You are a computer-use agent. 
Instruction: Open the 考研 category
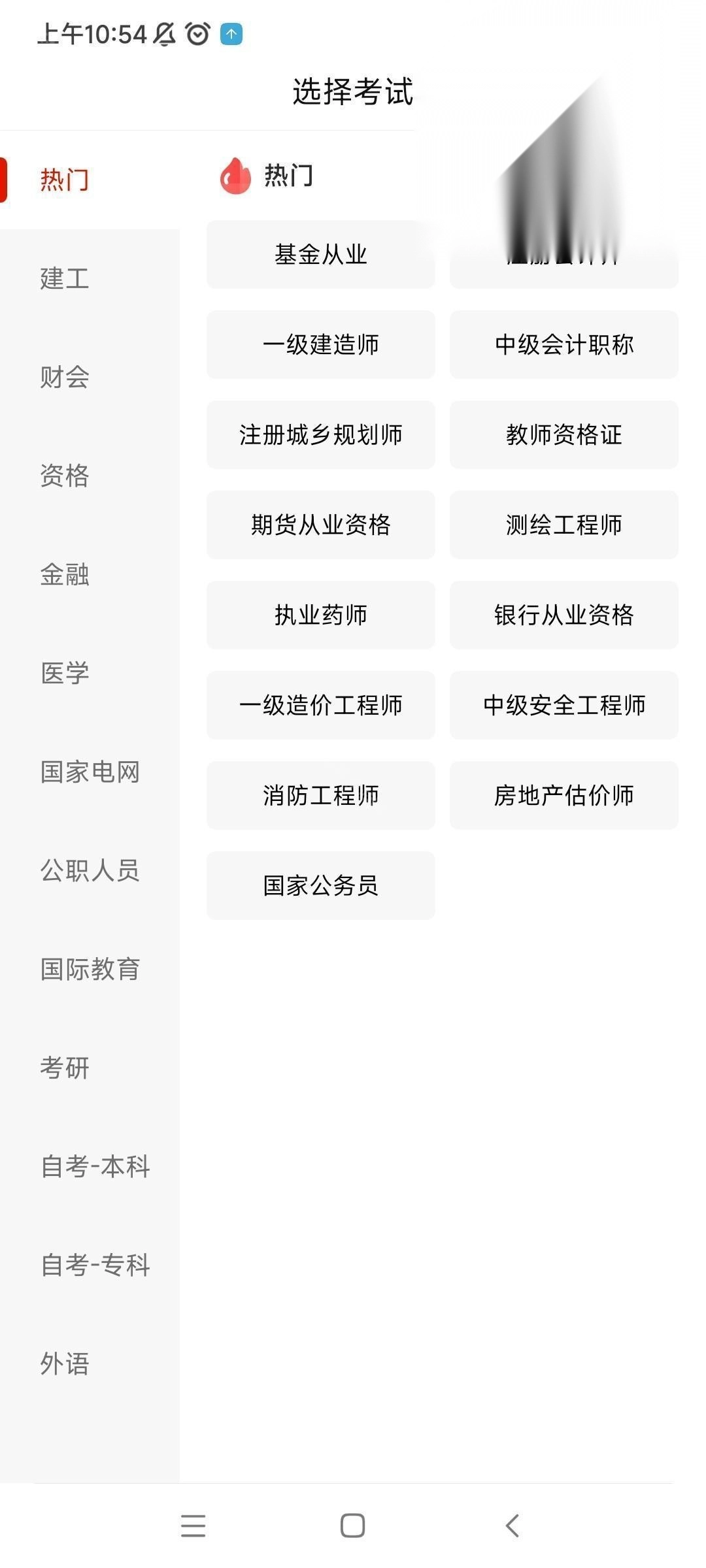pyautogui.click(x=65, y=1068)
